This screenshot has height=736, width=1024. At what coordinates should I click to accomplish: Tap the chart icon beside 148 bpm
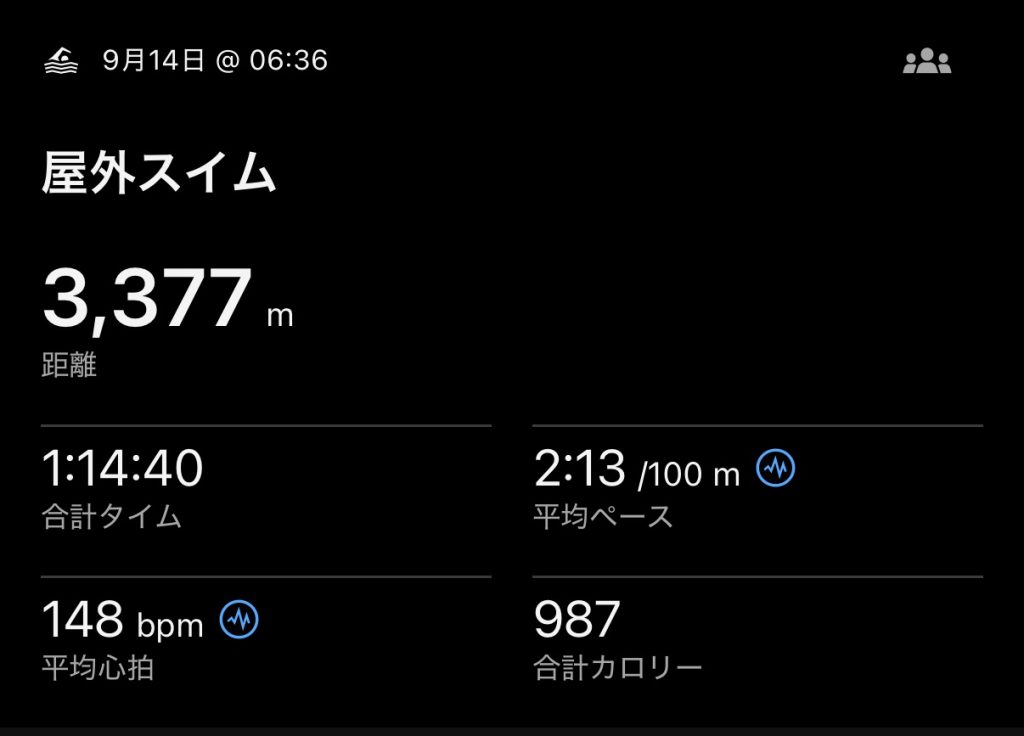coord(239,620)
